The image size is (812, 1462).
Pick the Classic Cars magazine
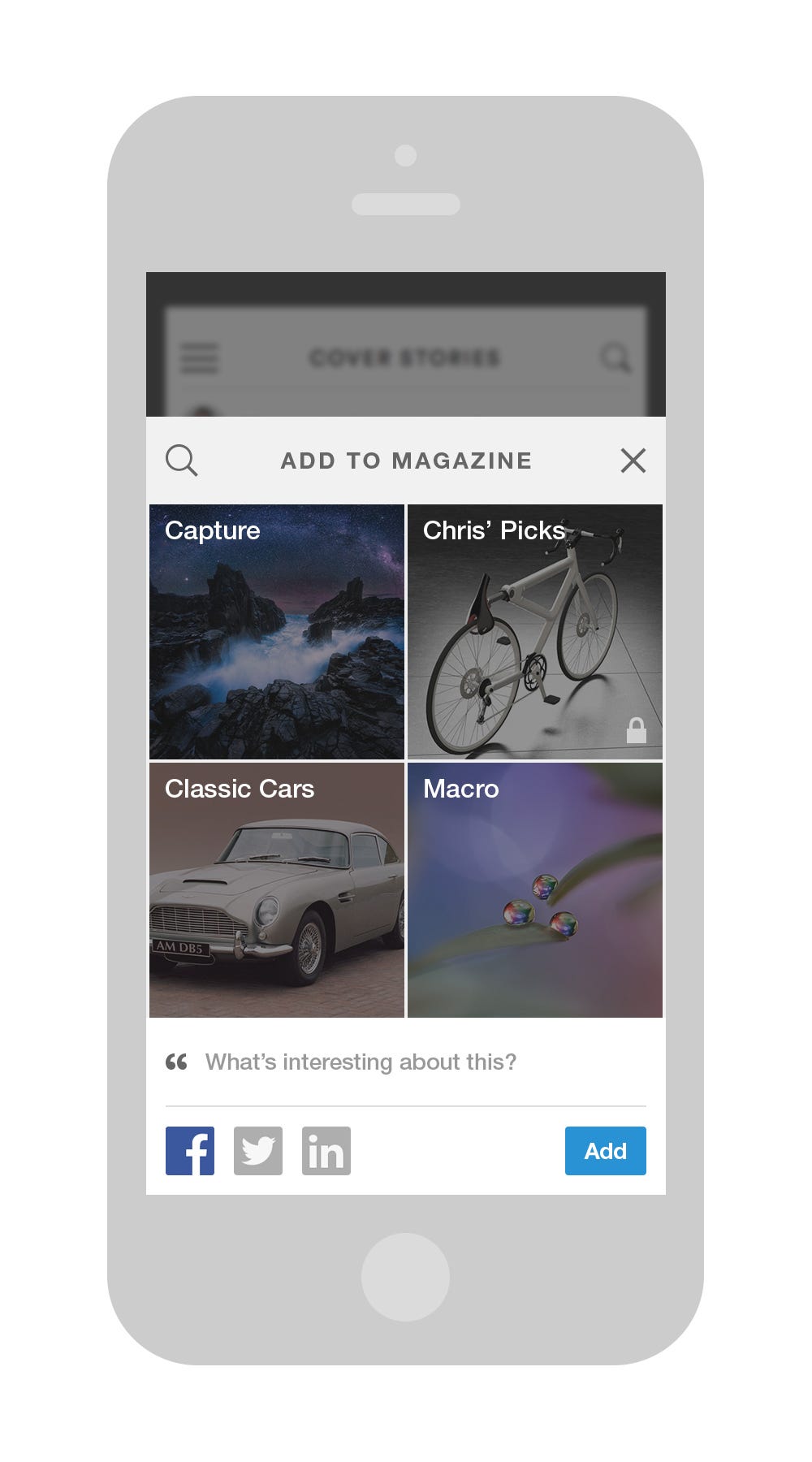[x=277, y=890]
